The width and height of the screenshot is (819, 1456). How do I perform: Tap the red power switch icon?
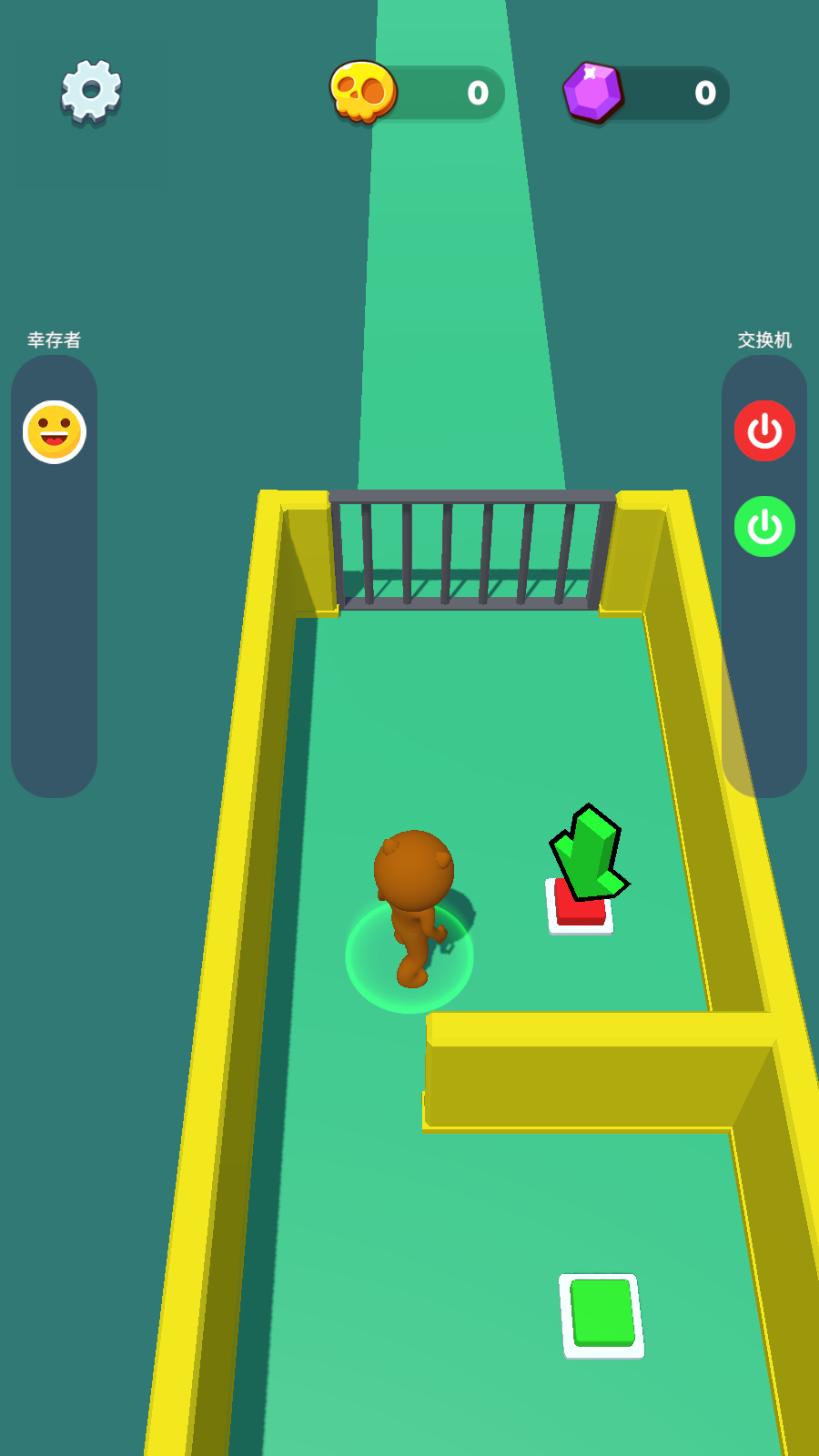click(764, 431)
